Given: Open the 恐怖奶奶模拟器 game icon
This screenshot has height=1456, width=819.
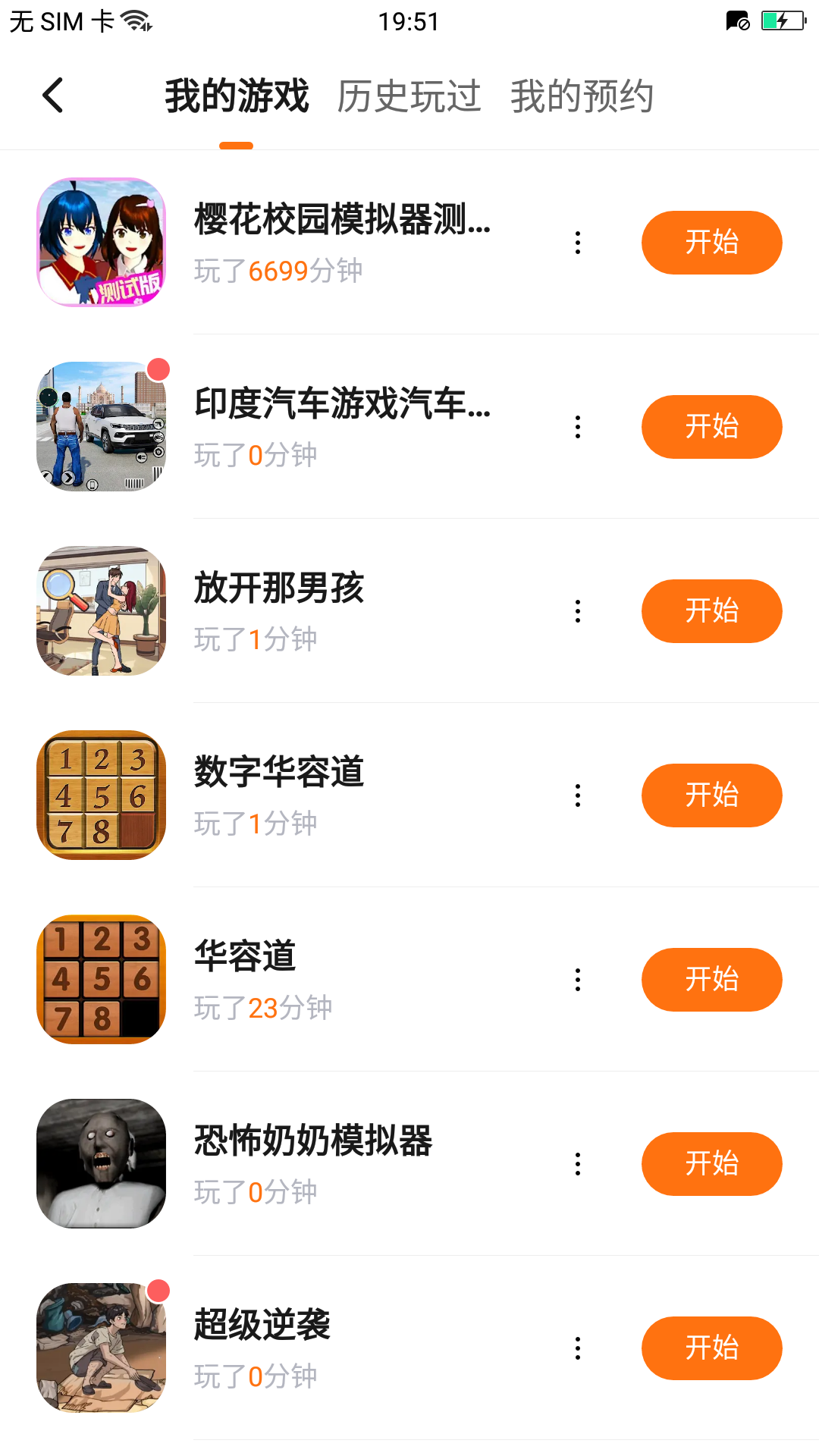Looking at the screenshot, I should [101, 1163].
